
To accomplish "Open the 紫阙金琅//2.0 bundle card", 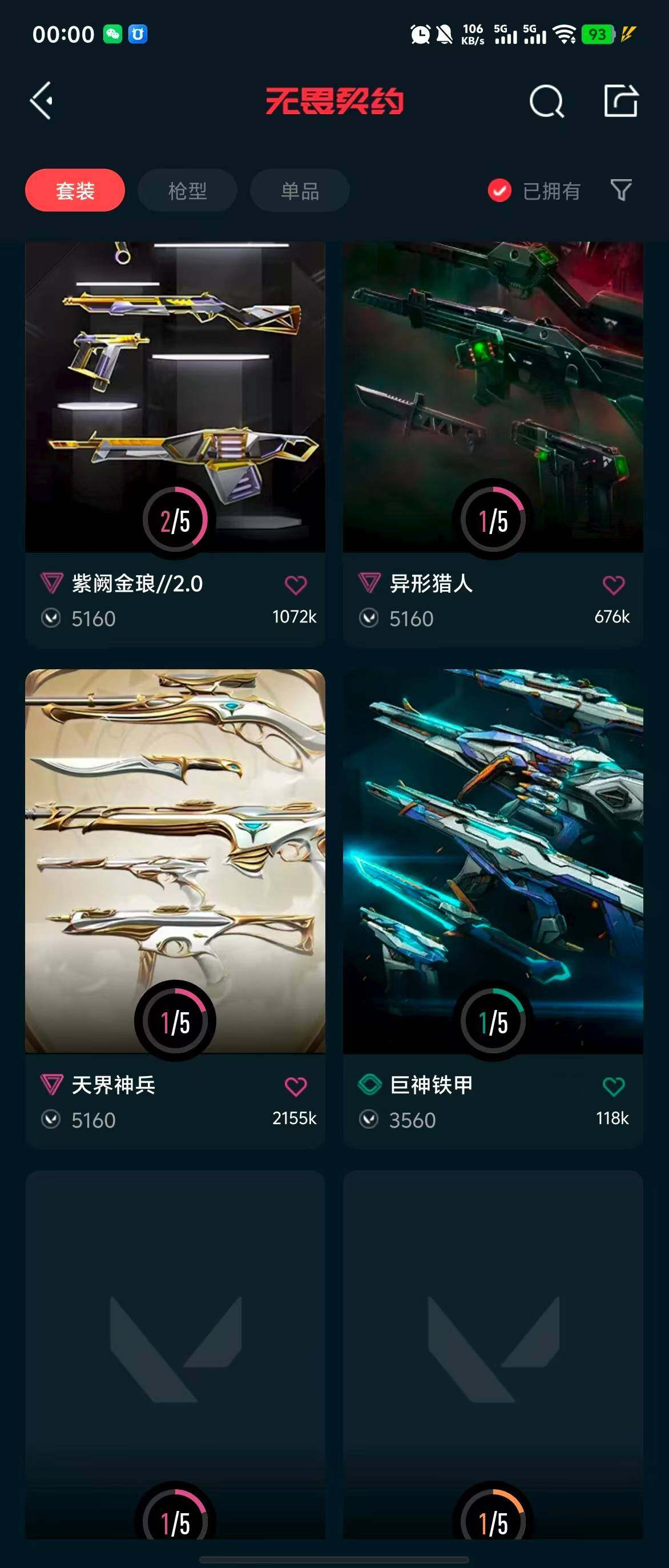I will [175, 395].
